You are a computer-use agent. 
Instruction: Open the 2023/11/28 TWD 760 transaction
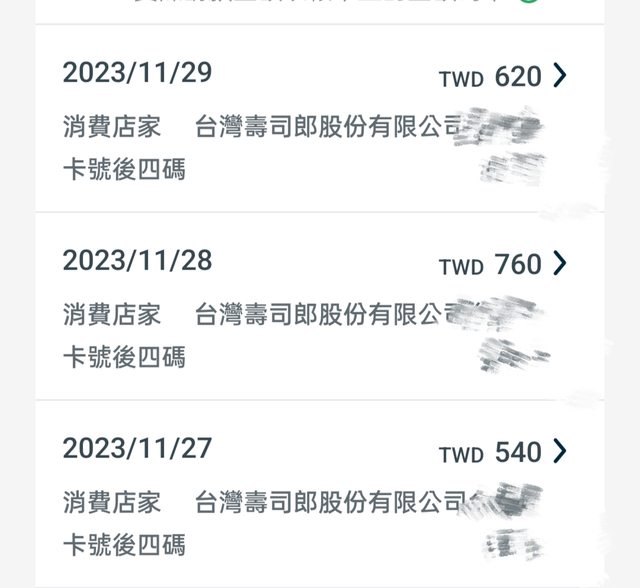pos(559,264)
